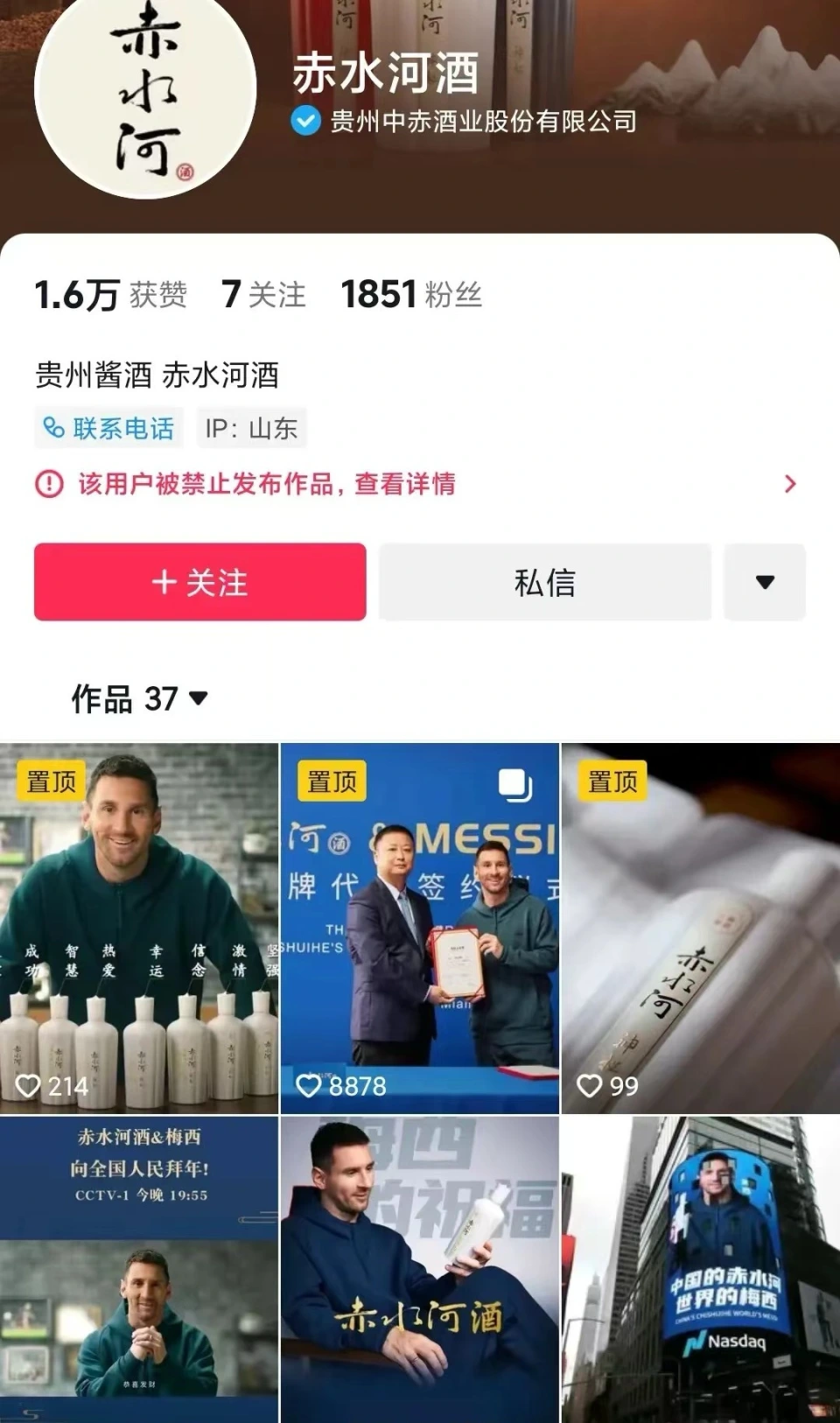Tap the 联系电话 contact link
The image size is (840, 1423).
109,428
